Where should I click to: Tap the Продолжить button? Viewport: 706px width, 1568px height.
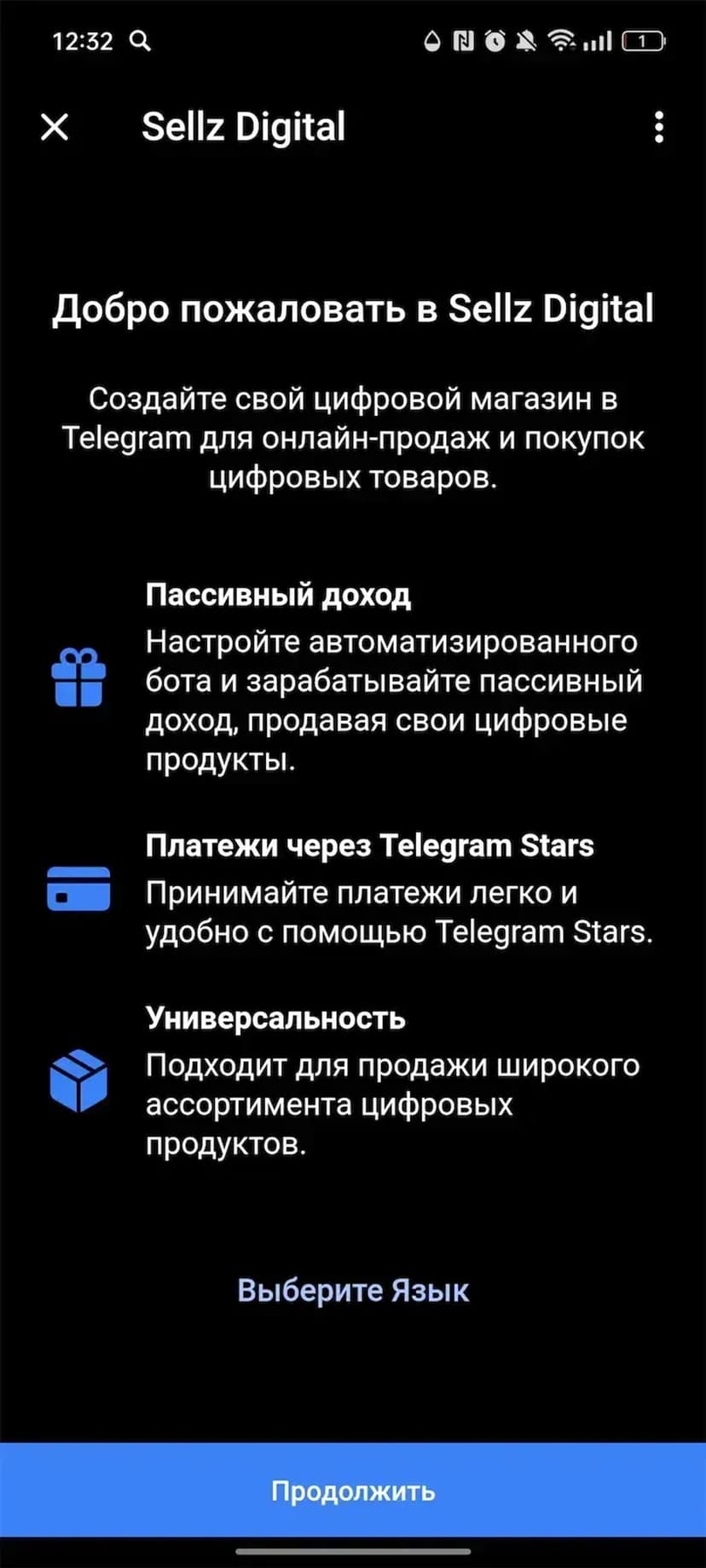(353, 1490)
